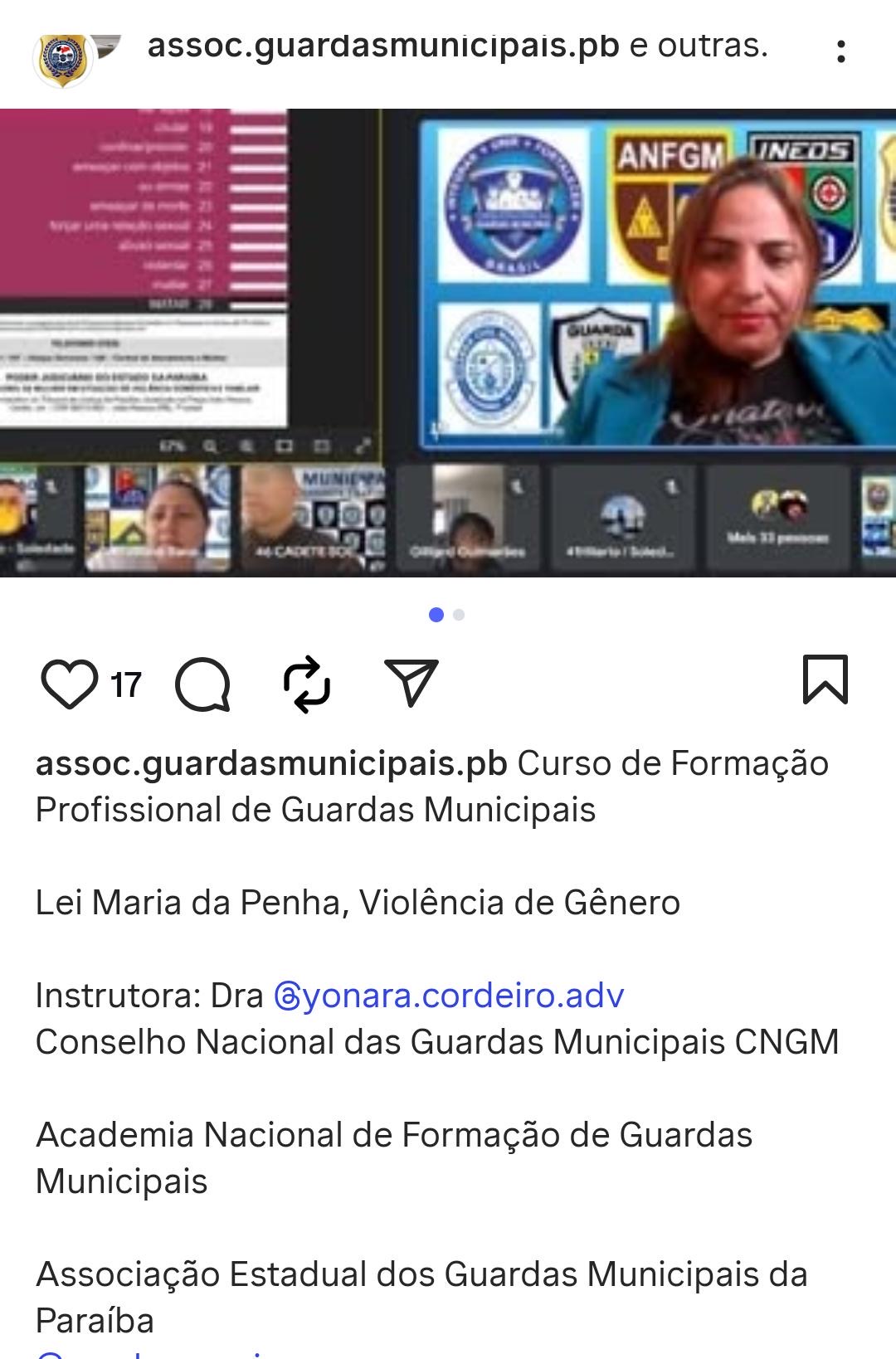Share post via paper plane icon
Image resolution: width=896 pixels, height=1359 pixels.
411,683
